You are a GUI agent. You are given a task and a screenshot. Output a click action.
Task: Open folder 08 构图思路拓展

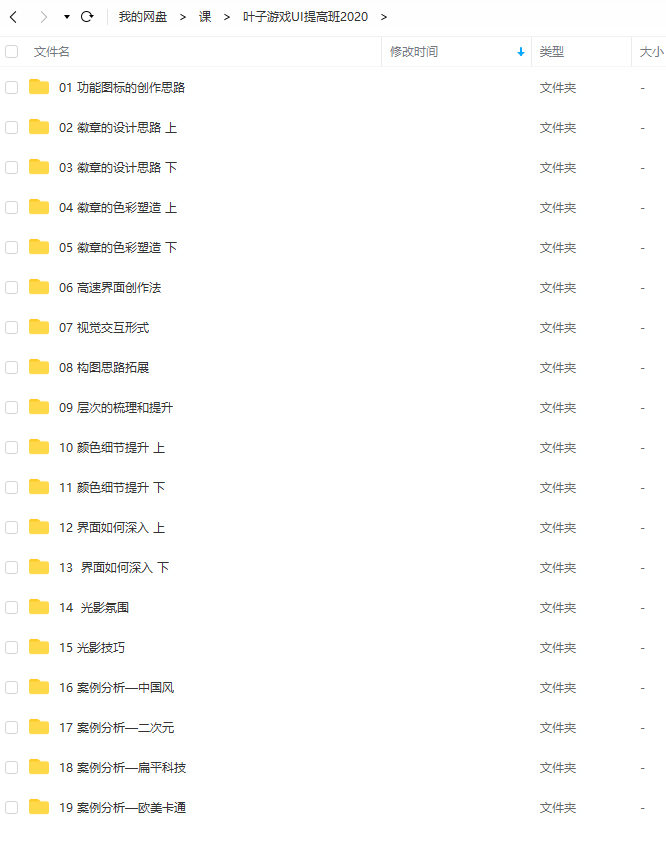(104, 368)
